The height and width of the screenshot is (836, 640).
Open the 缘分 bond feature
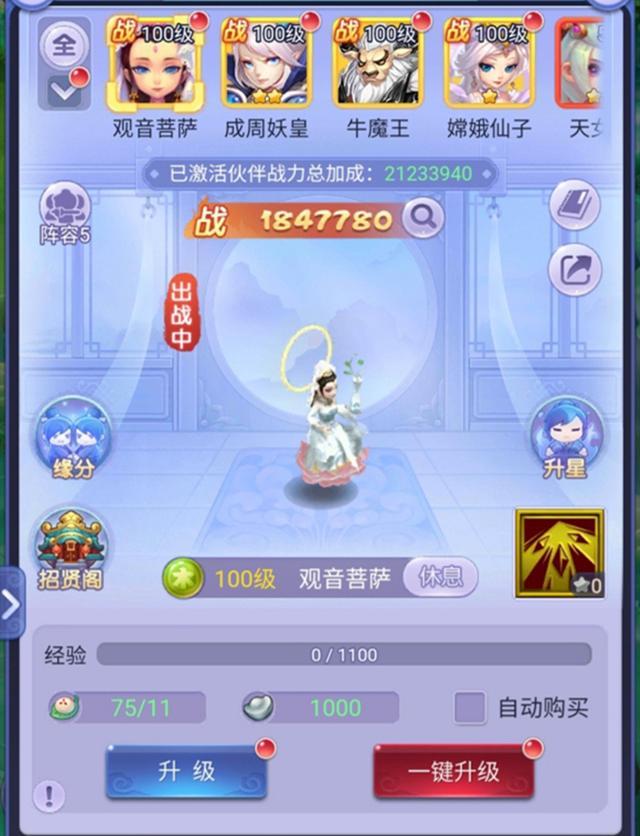point(72,439)
